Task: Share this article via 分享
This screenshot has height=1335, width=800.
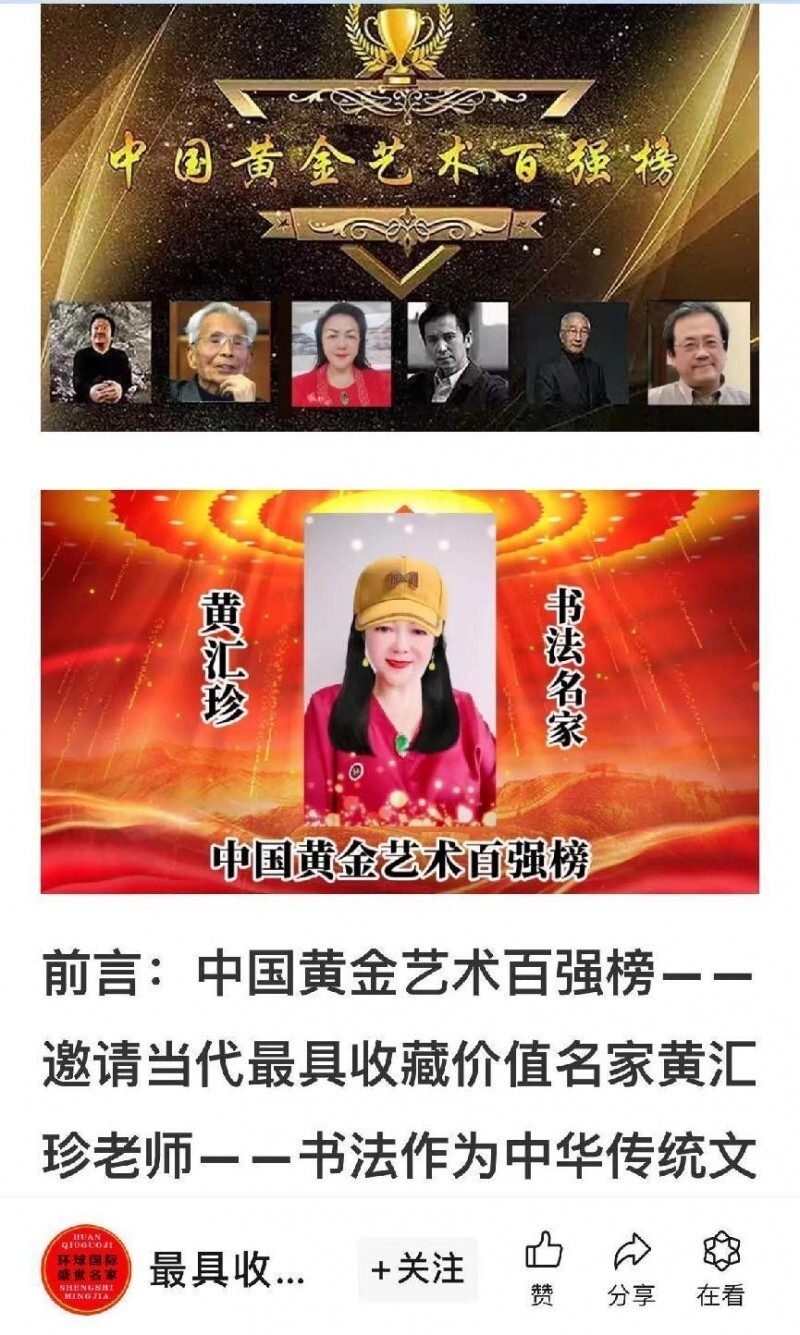Action: point(632,1270)
